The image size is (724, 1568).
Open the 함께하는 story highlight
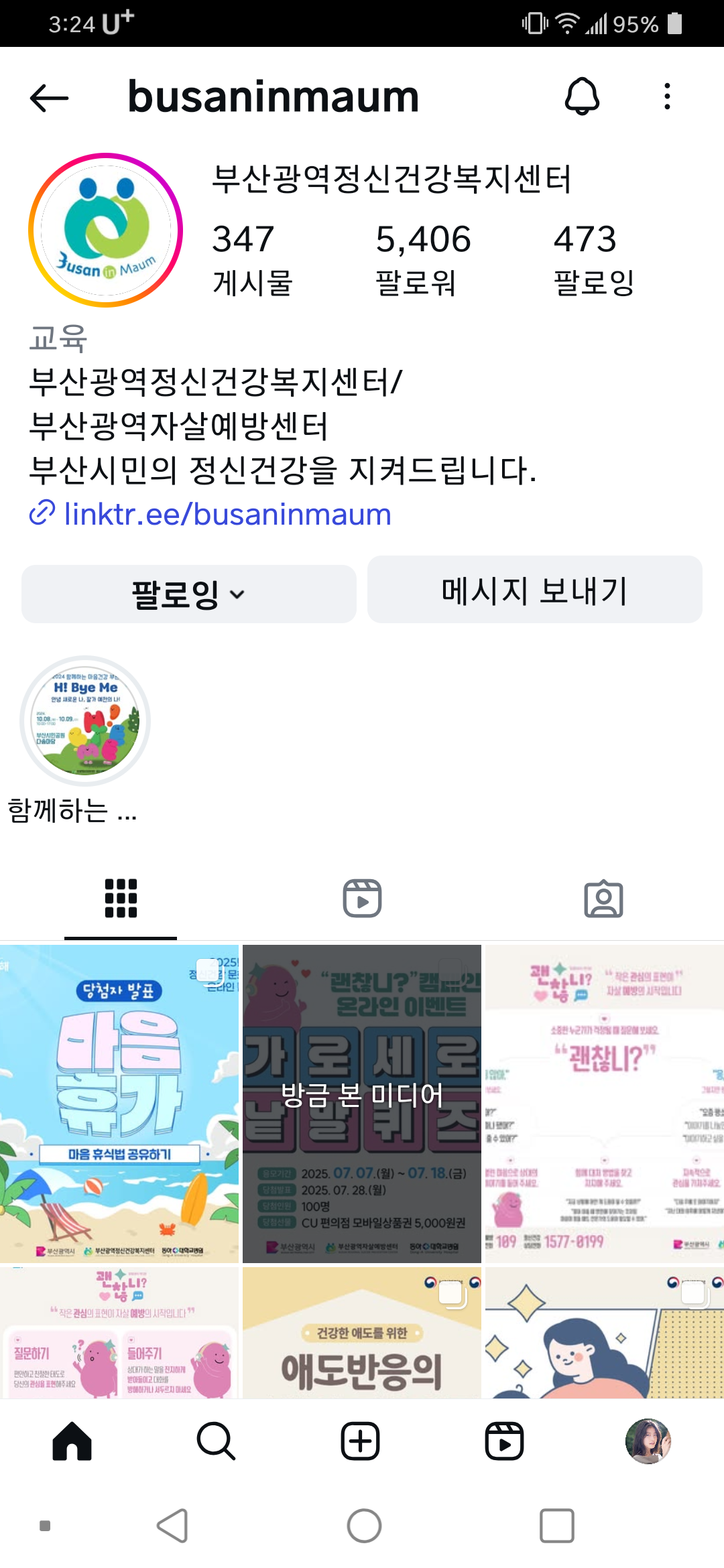click(x=85, y=721)
